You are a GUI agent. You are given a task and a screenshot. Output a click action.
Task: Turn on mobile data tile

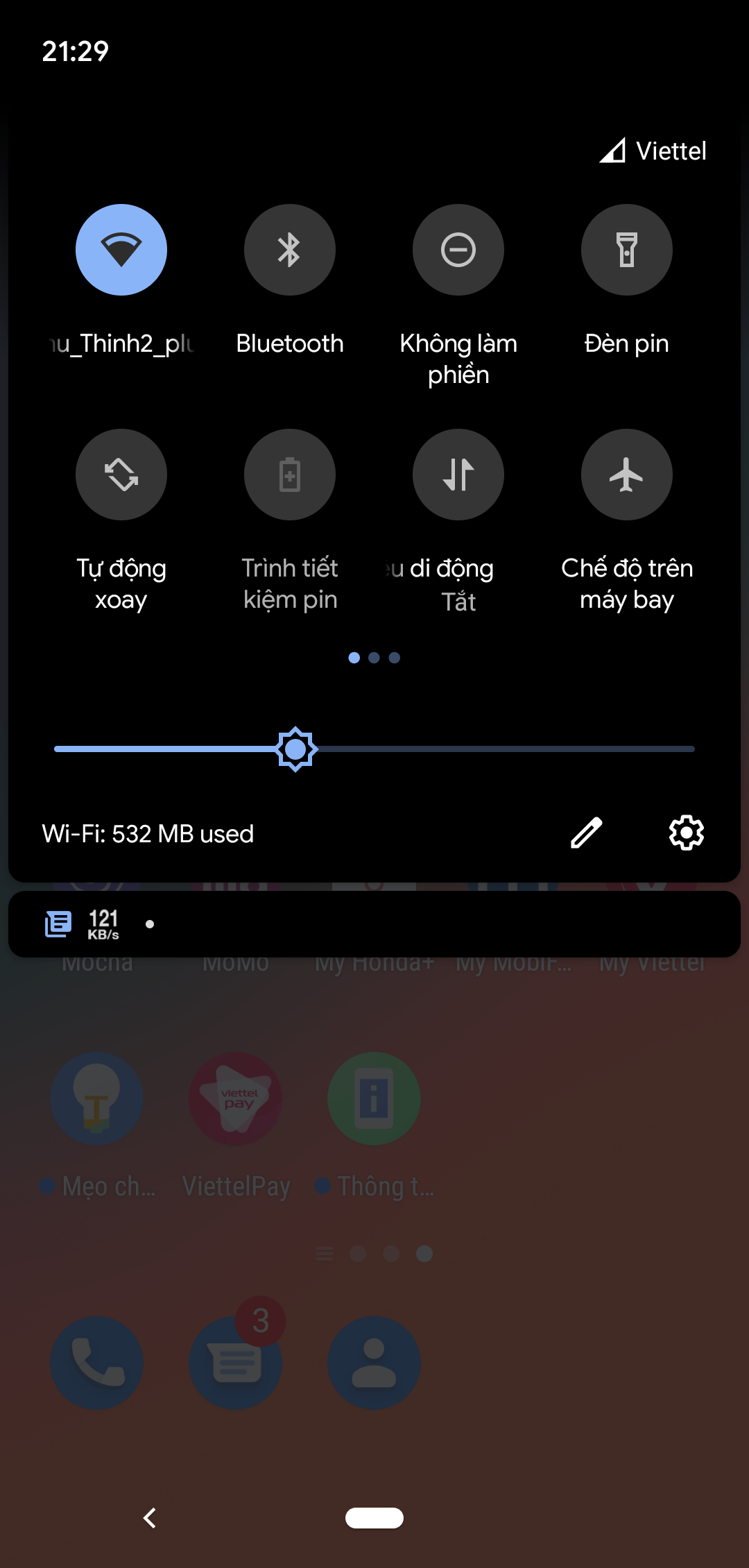tap(458, 475)
